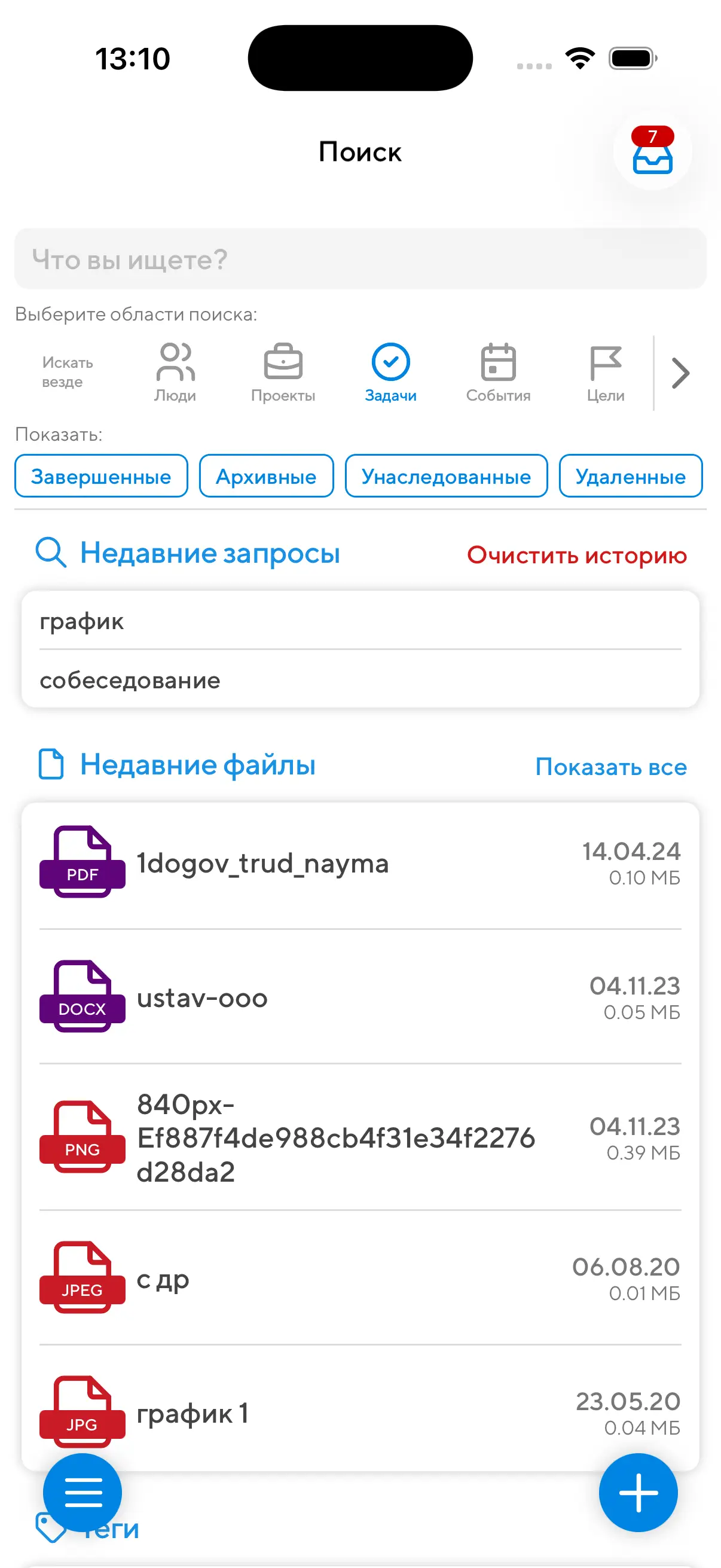Image resolution: width=721 pixels, height=1568 pixels.
Task: Enable the Унаследованные filter chip
Action: 446,476
